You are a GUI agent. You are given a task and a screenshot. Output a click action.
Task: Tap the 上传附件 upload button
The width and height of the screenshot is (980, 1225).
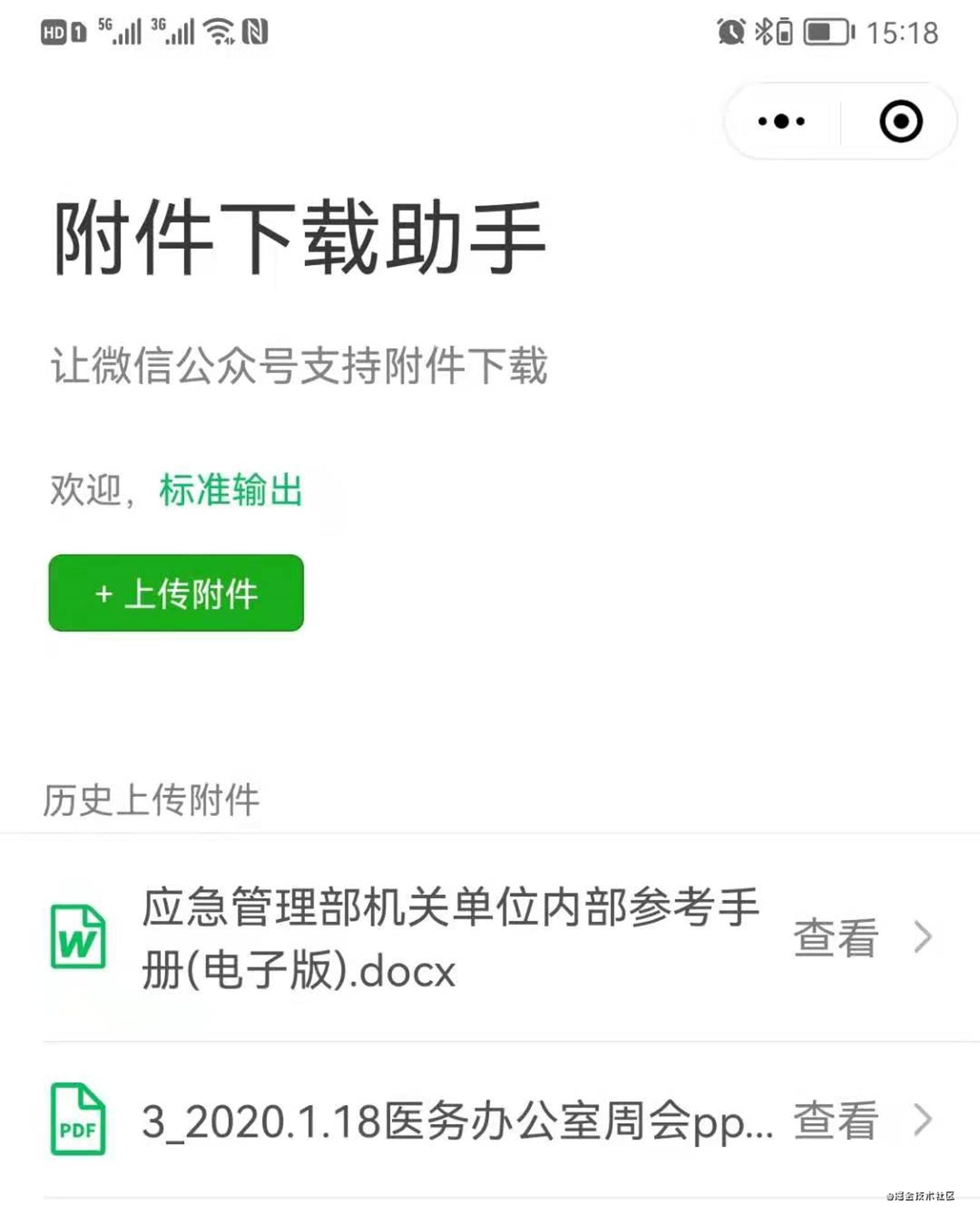click(176, 593)
